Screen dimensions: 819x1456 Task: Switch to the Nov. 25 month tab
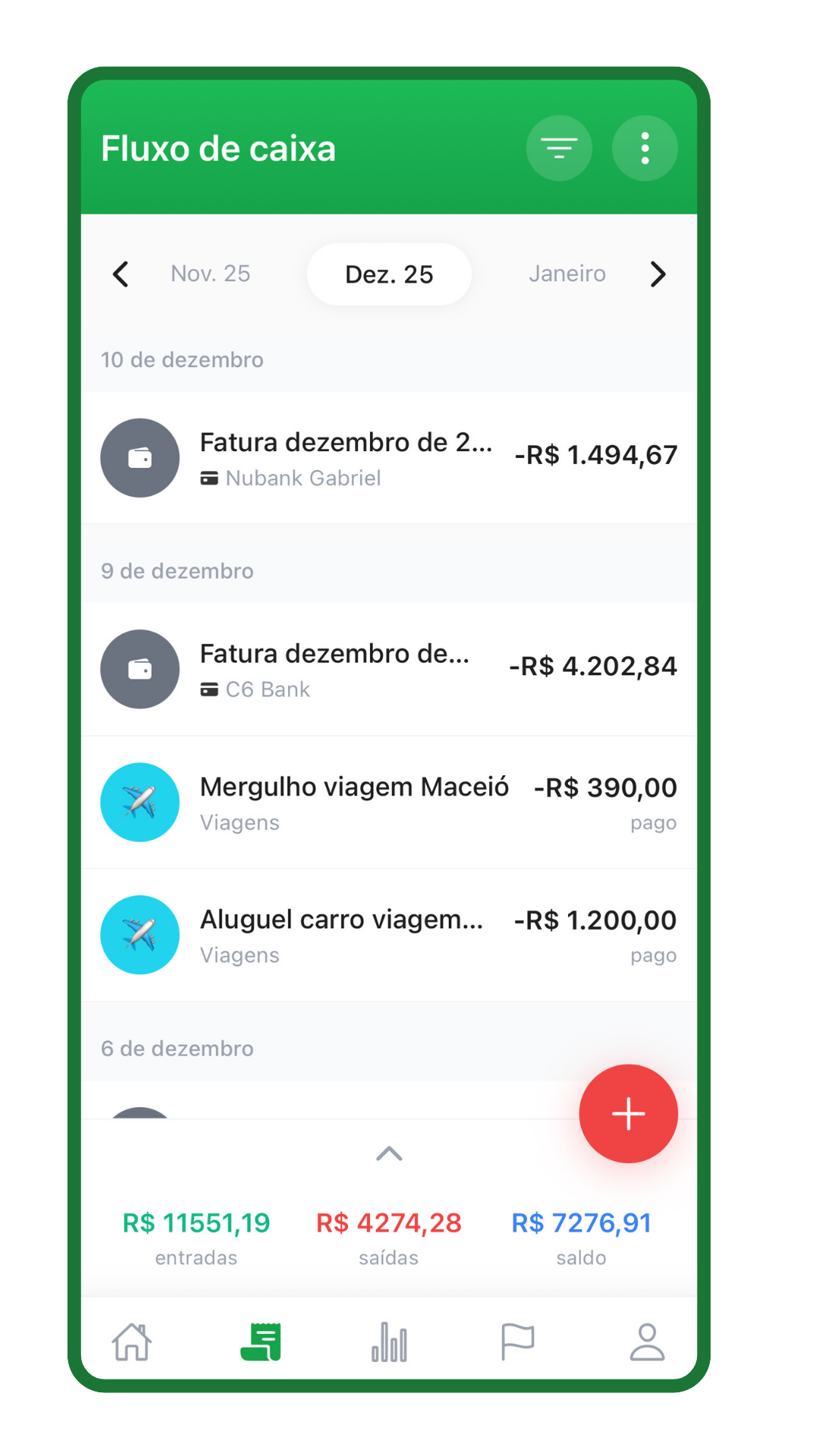point(210,274)
